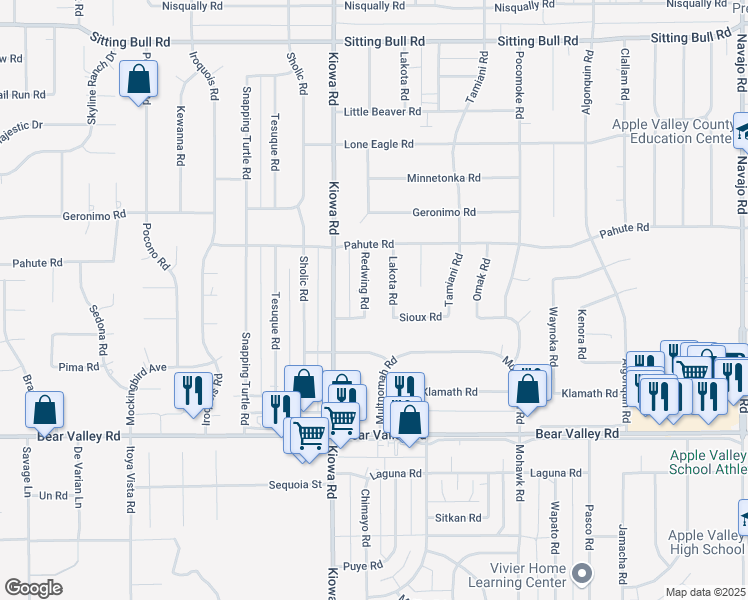The image size is (748, 600).
Task: Tap the Apple Valley High School marker
Action: tap(743, 517)
